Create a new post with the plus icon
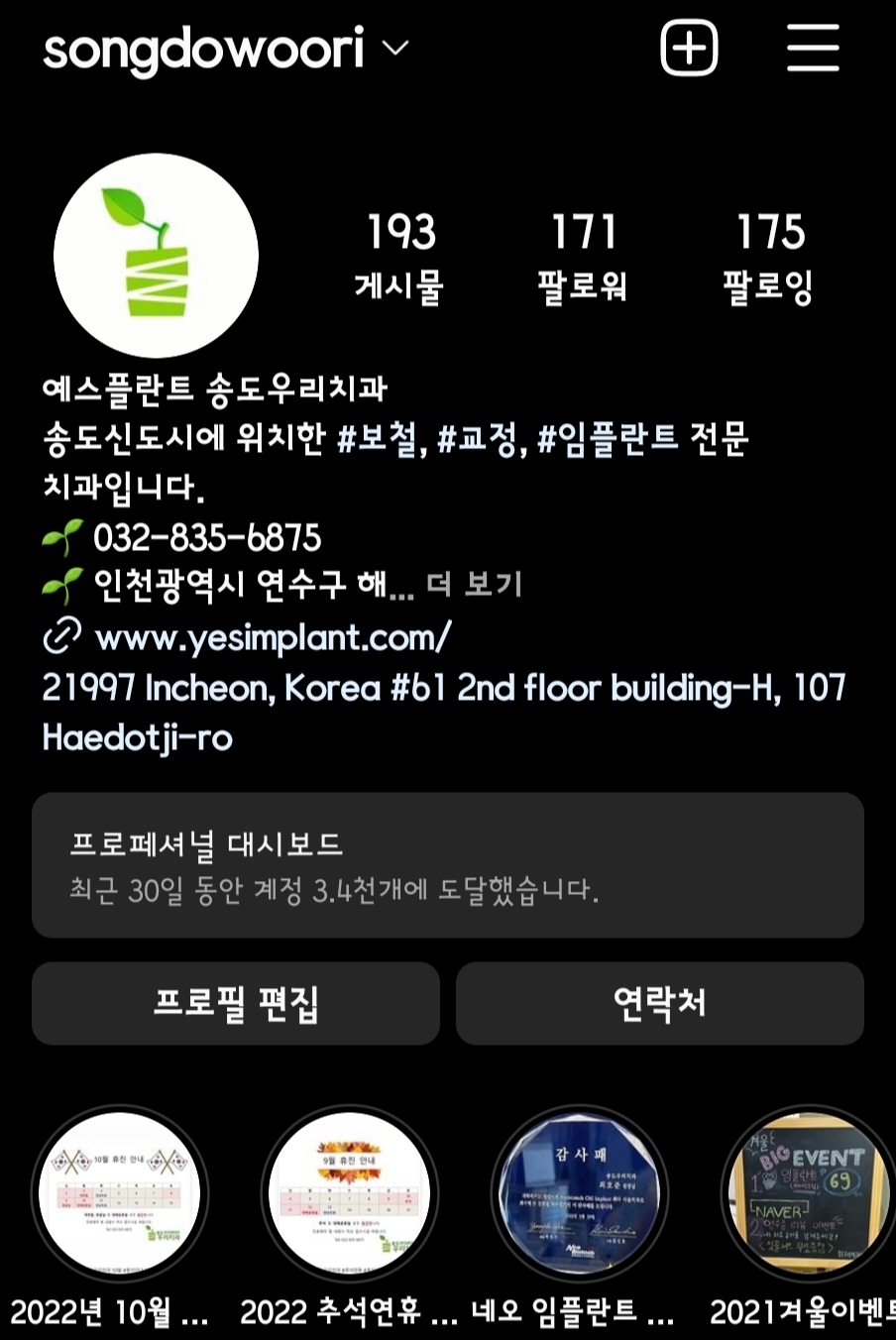The image size is (896, 1340). 689,49
